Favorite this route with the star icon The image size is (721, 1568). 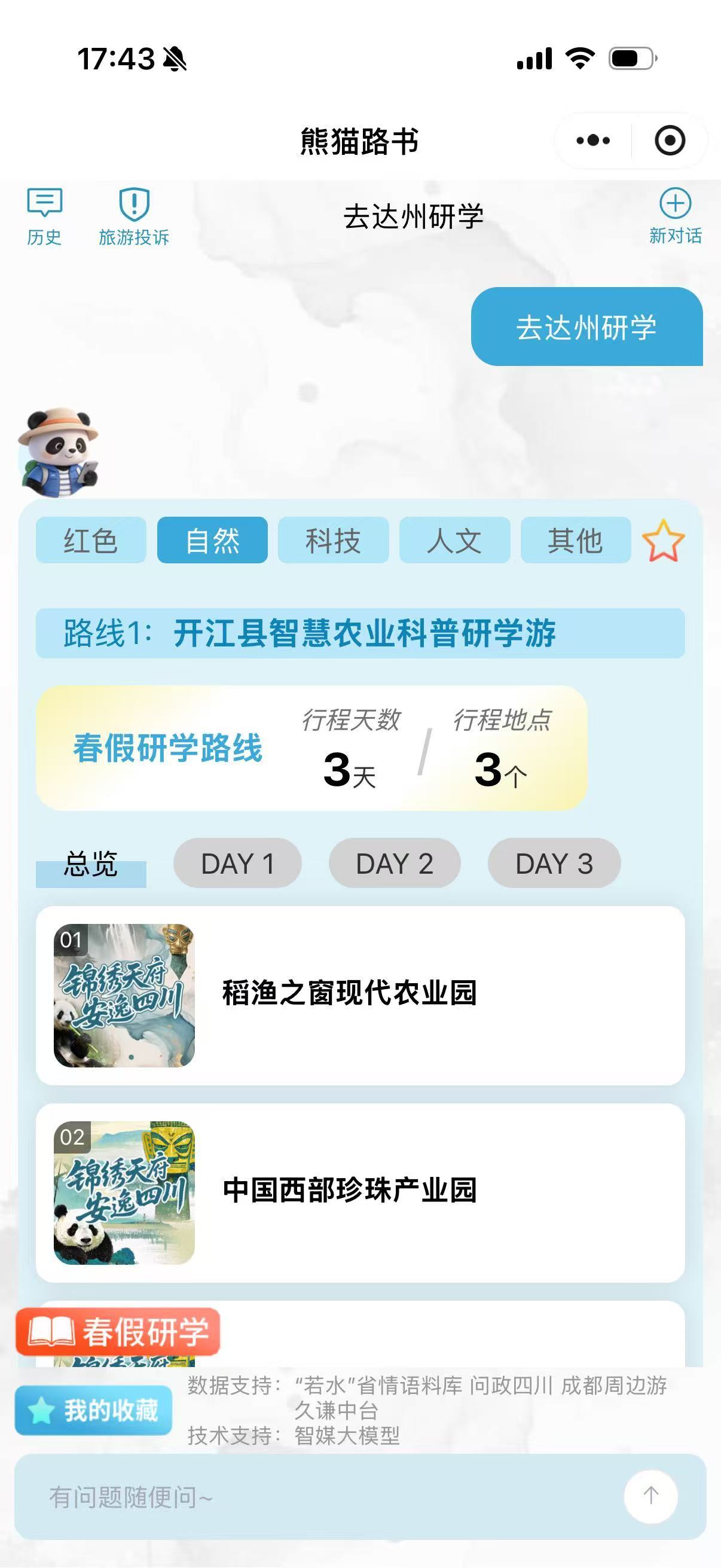pyautogui.click(x=663, y=541)
